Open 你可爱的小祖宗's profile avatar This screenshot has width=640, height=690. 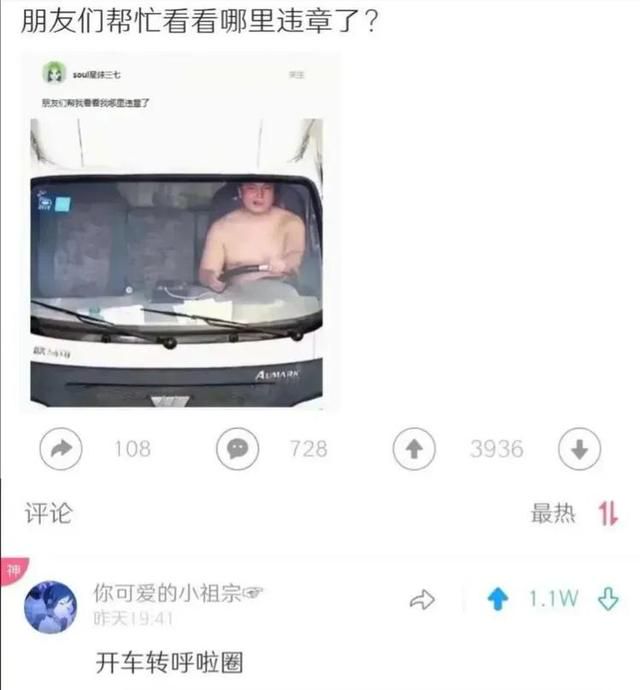tap(50, 607)
